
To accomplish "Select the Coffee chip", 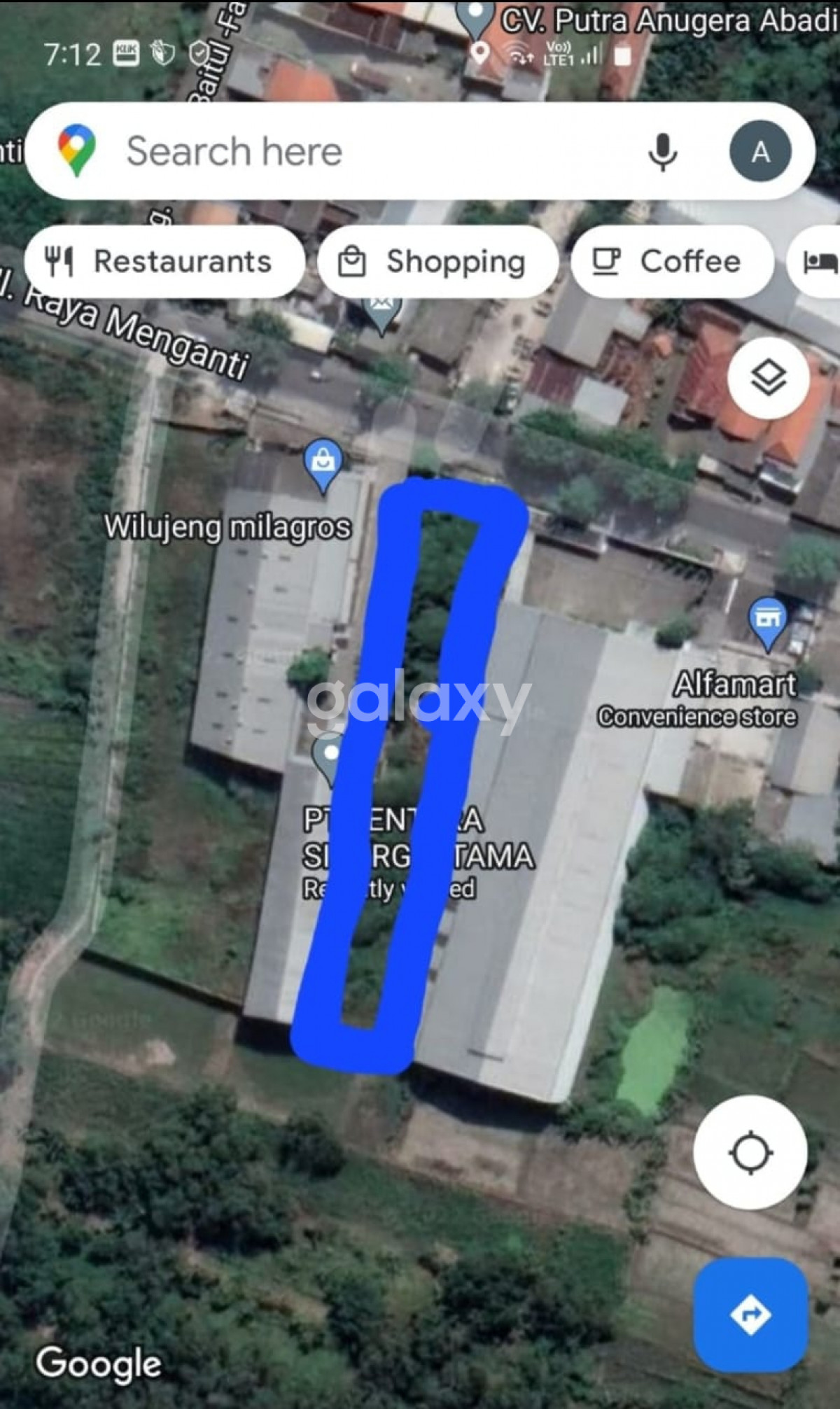I will click(x=672, y=262).
